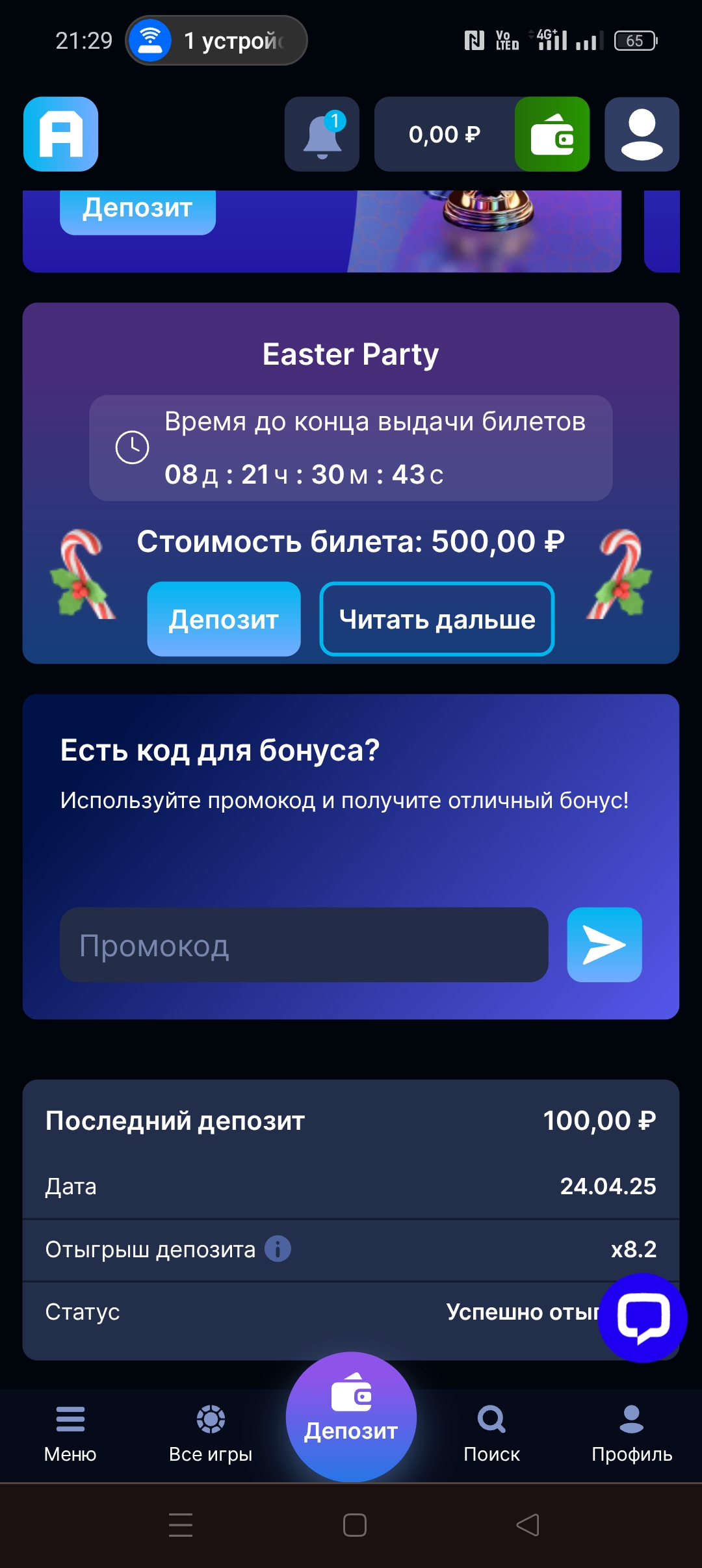Open the live chat support bubble
The image size is (702, 1568).
coord(642,1317)
